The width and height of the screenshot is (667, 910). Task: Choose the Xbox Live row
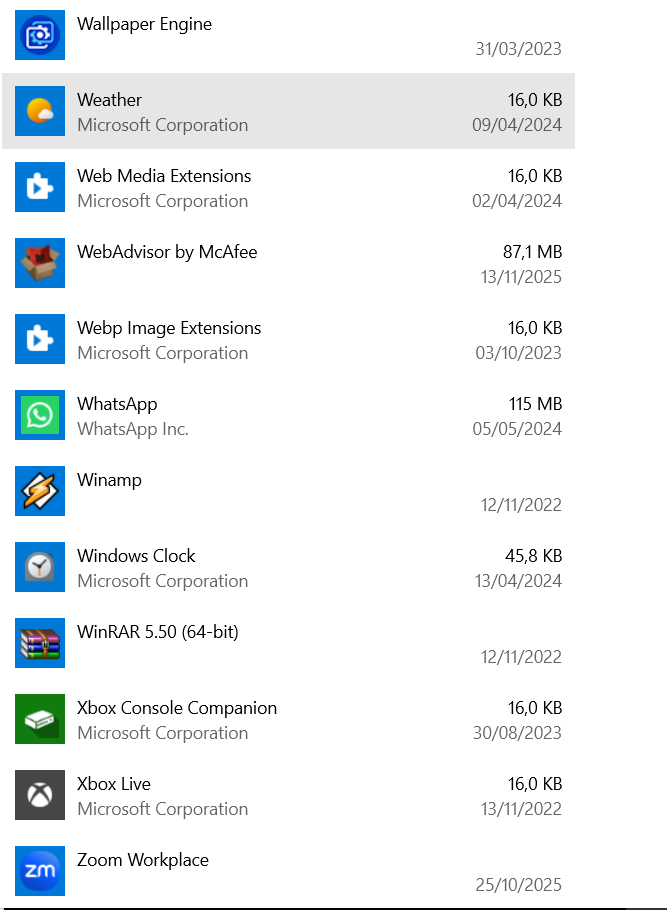(288, 796)
